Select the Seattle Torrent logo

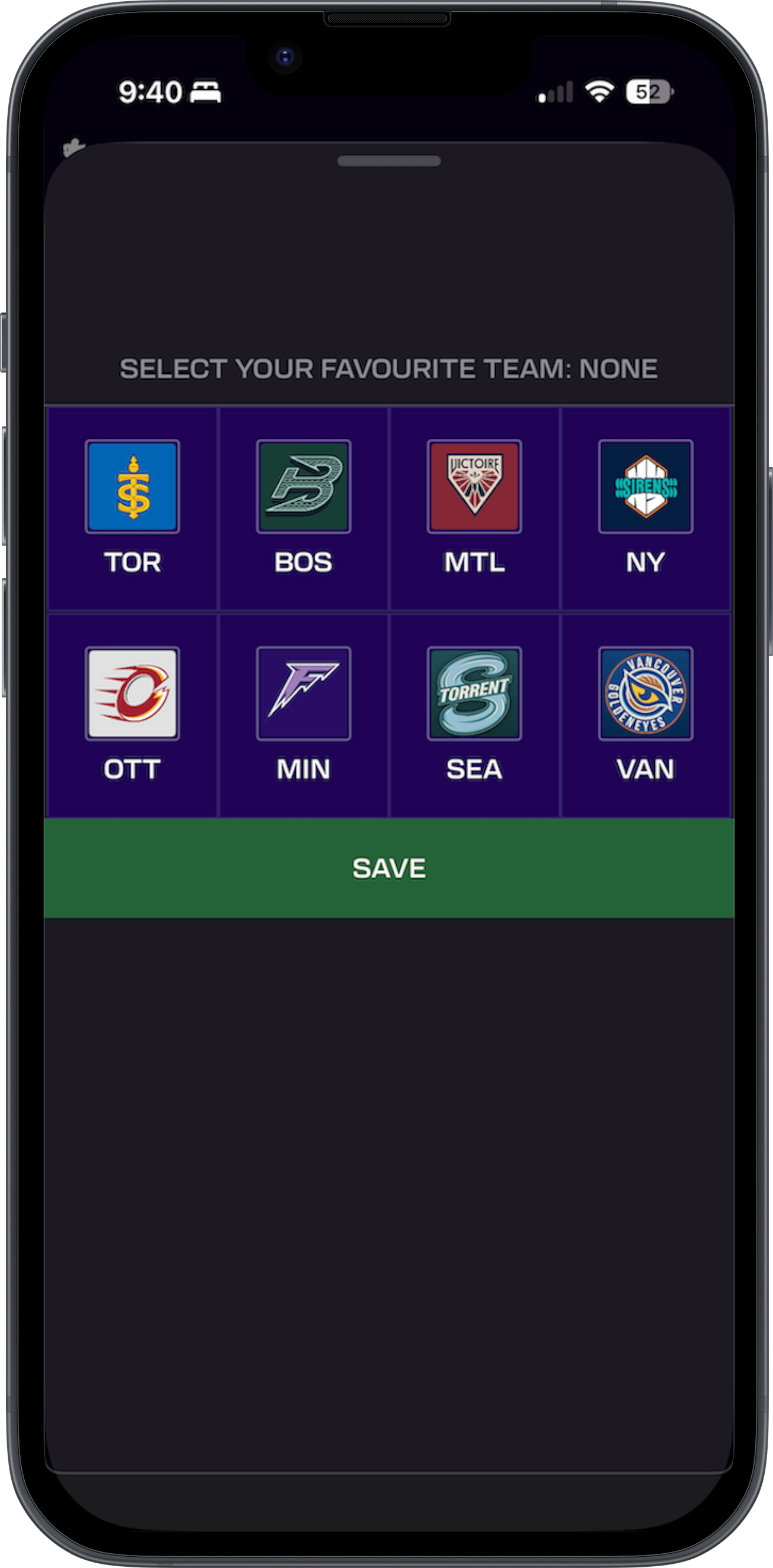[474, 694]
